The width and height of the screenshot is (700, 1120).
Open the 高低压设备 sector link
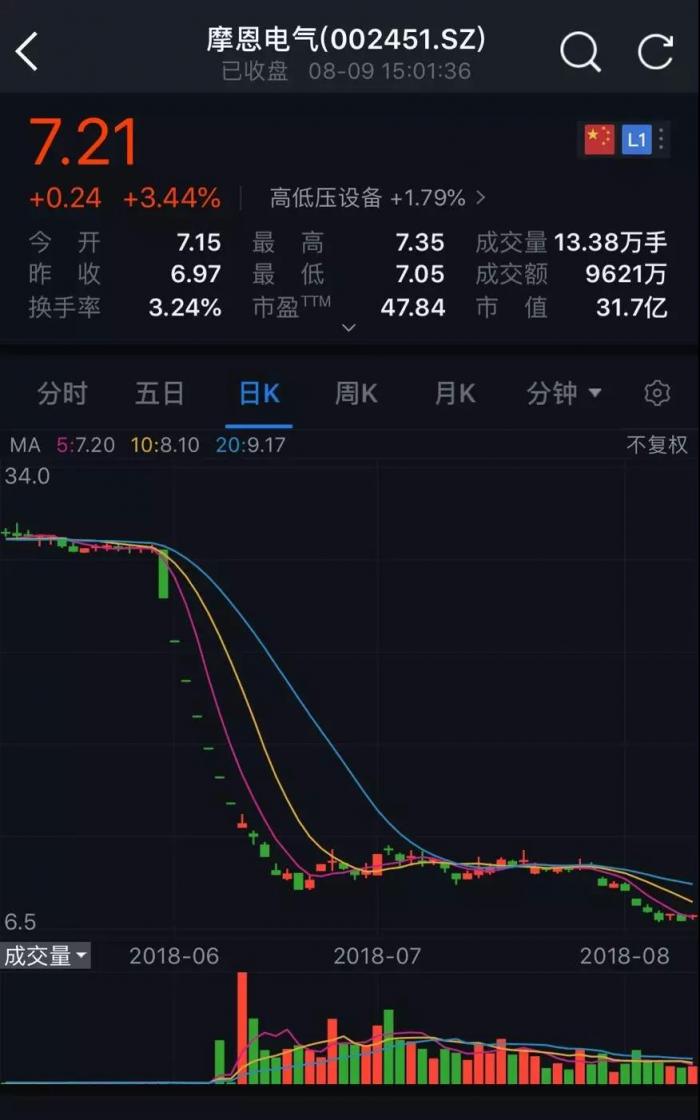(377, 198)
